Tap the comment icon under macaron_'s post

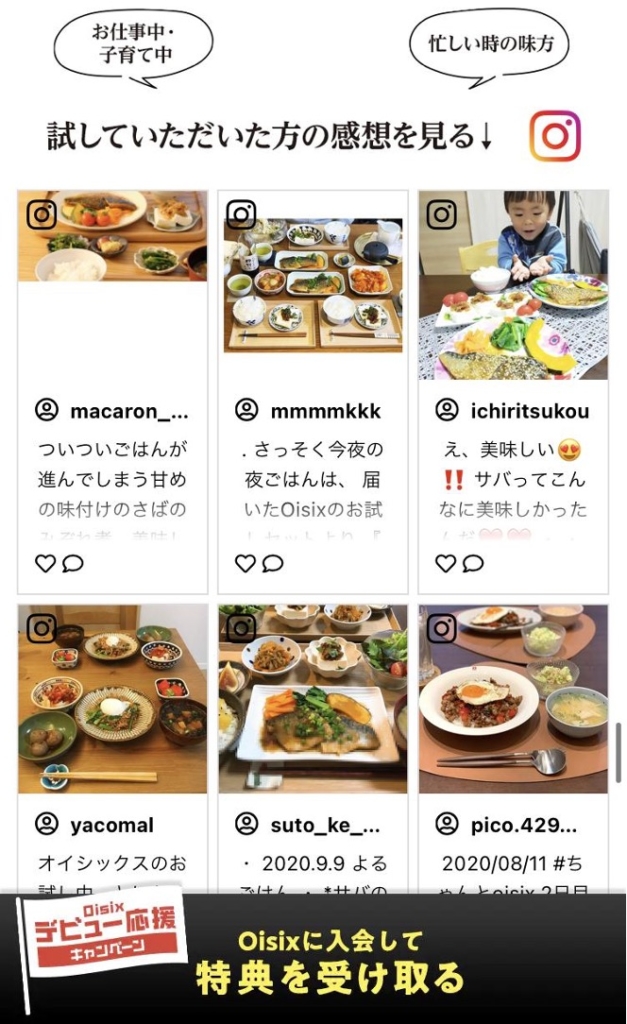tap(73, 564)
